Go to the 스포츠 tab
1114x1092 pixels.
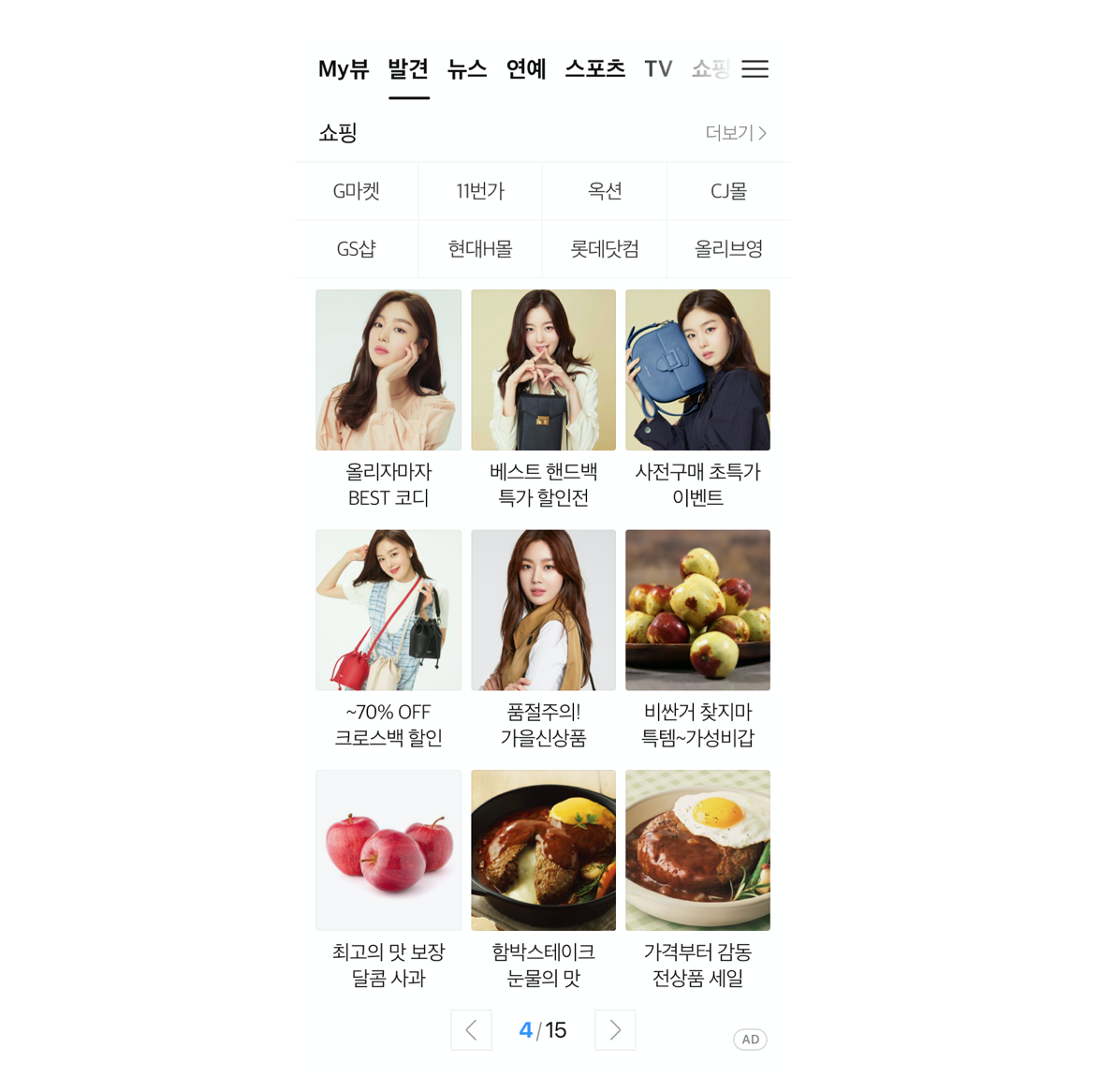tap(594, 69)
